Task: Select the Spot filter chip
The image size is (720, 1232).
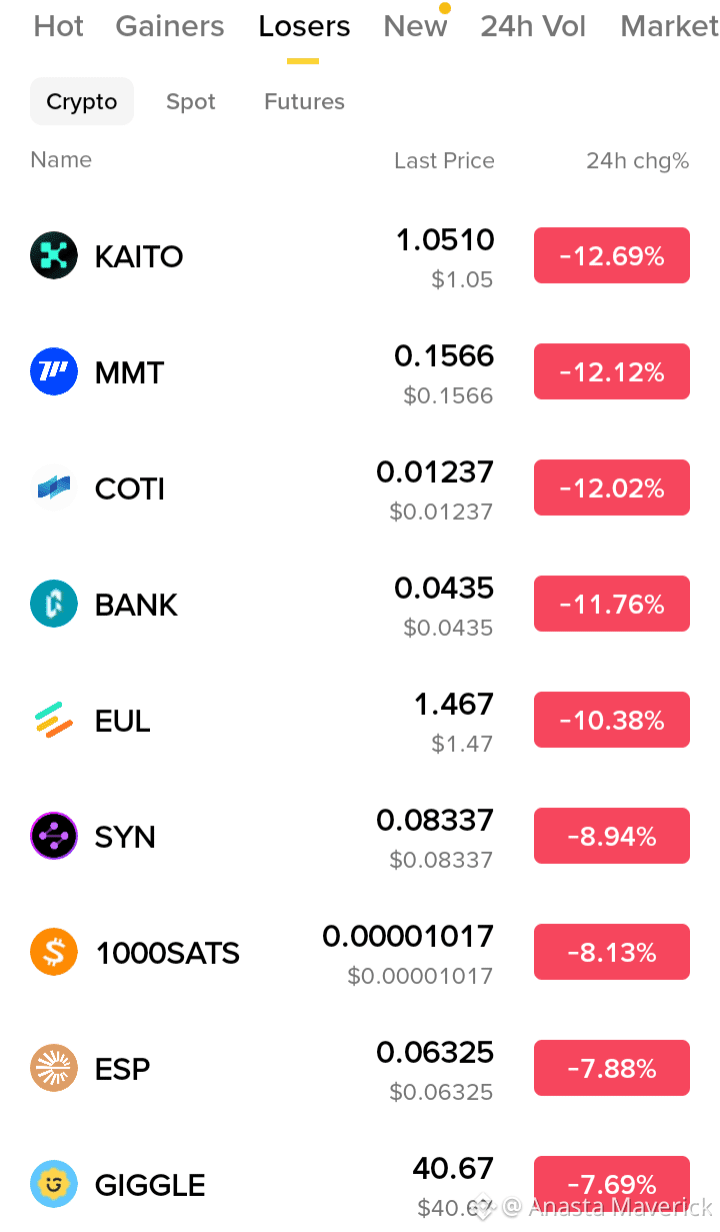Action: (191, 101)
